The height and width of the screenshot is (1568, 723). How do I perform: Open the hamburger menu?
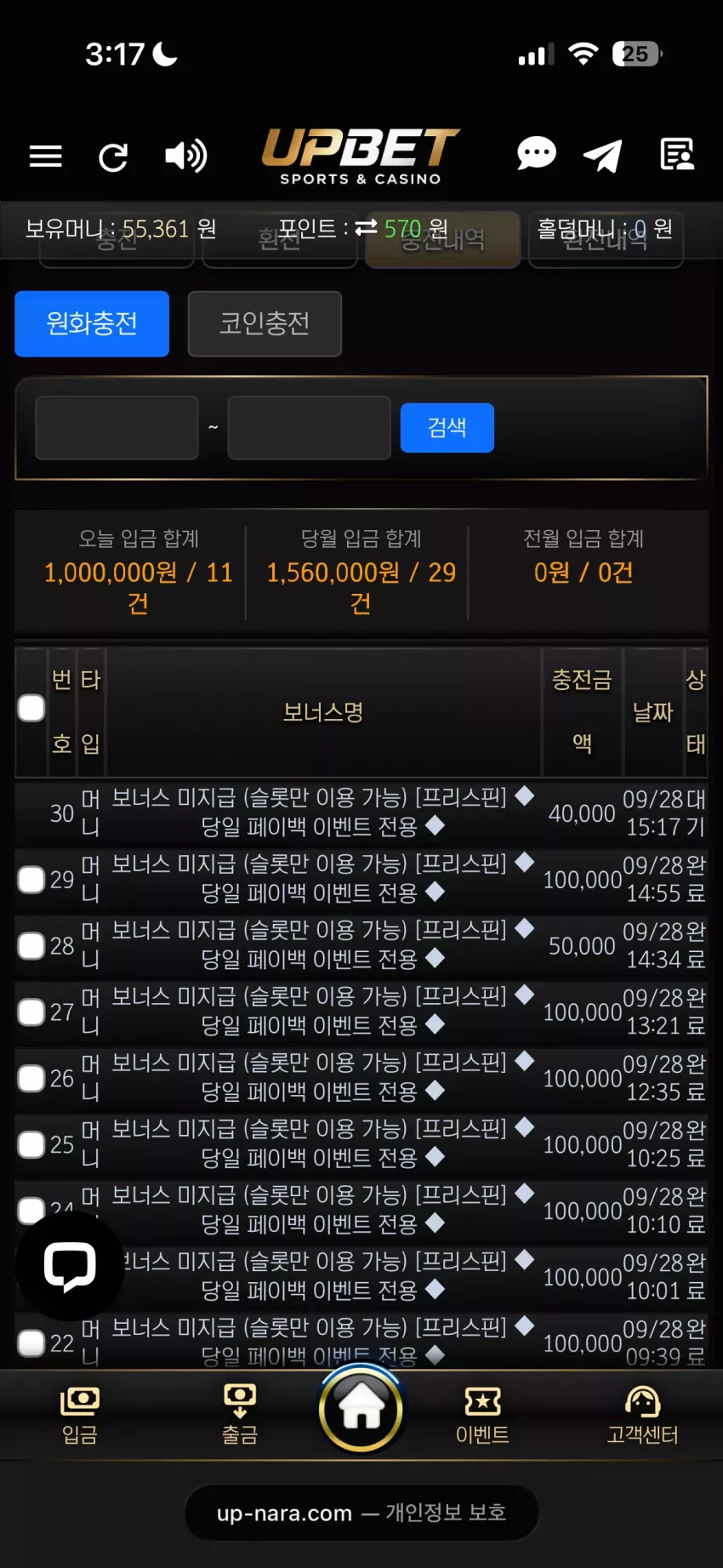(45, 156)
